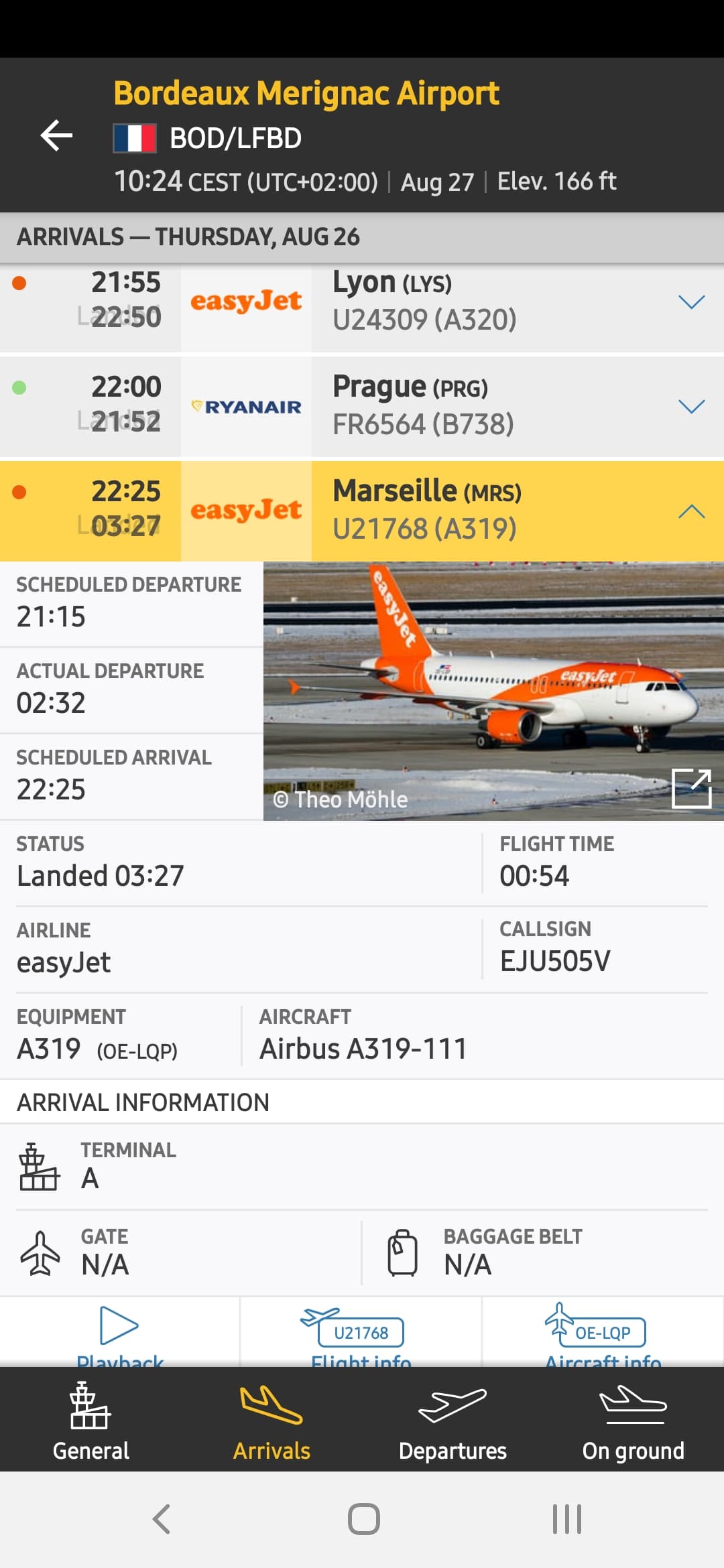Open Aircraft info for OE-LQP

(x=603, y=1333)
